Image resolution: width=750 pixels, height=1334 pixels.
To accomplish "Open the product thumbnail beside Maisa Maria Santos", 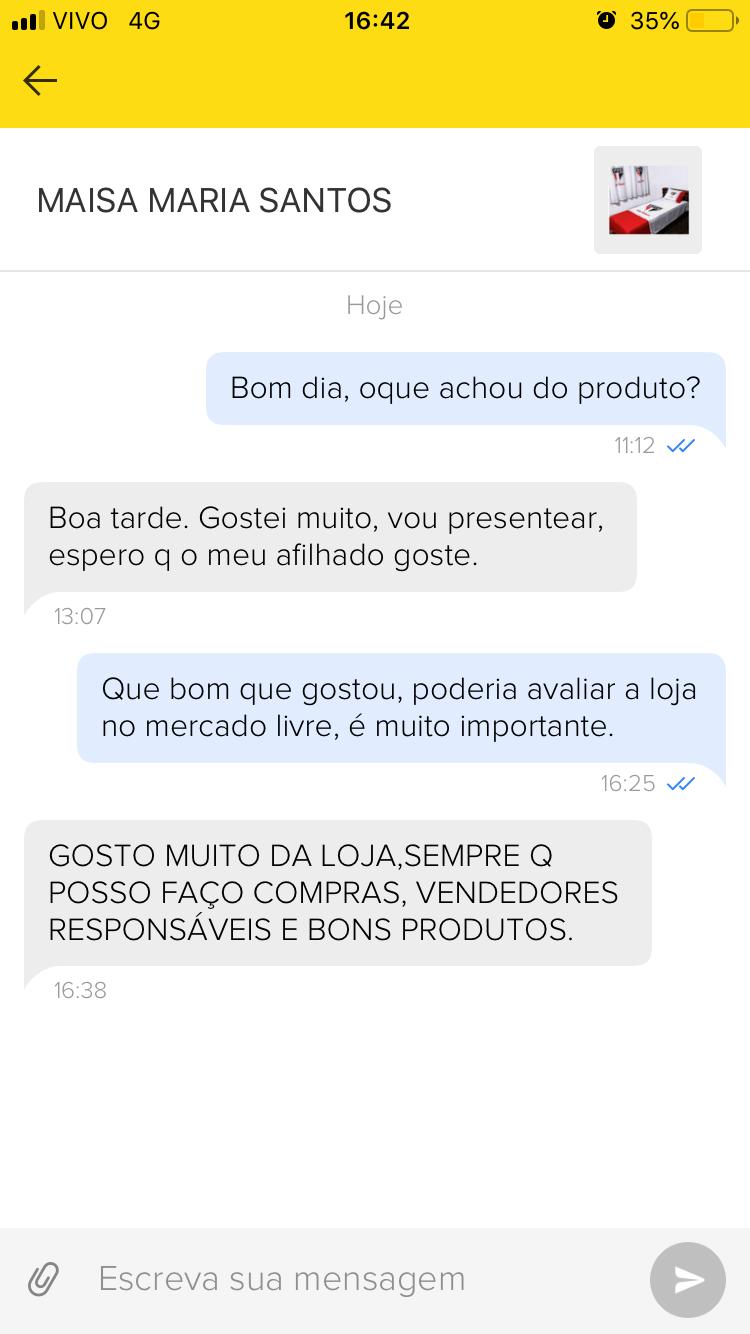I will point(648,200).
